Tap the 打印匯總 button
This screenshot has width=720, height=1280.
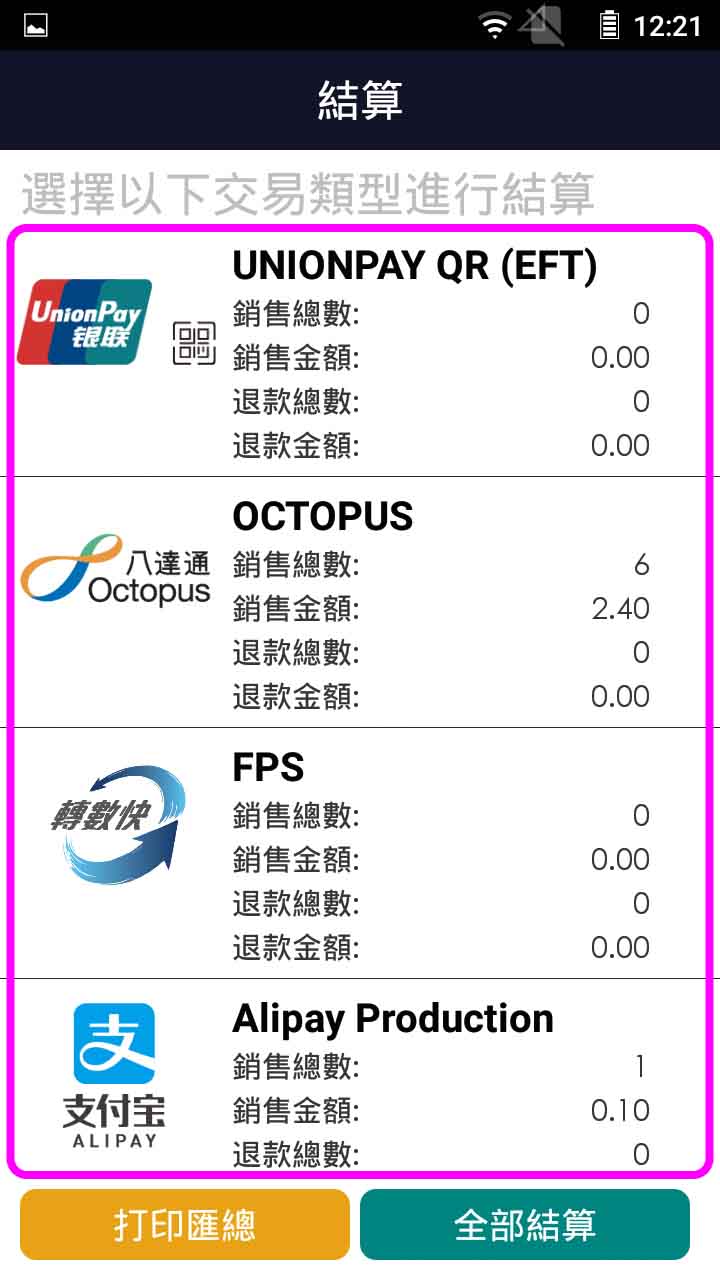[x=185, y=1225]
